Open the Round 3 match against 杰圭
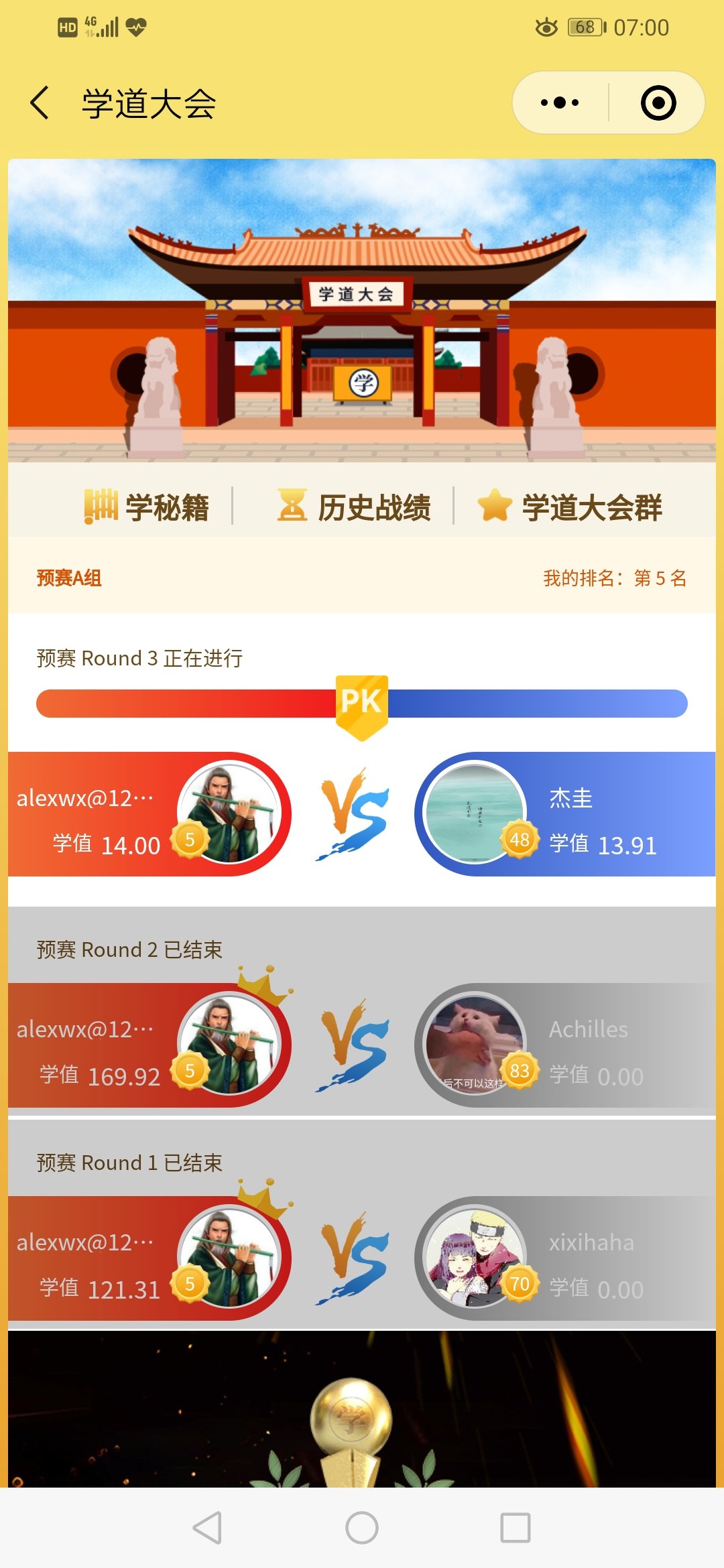 (362, 813)
